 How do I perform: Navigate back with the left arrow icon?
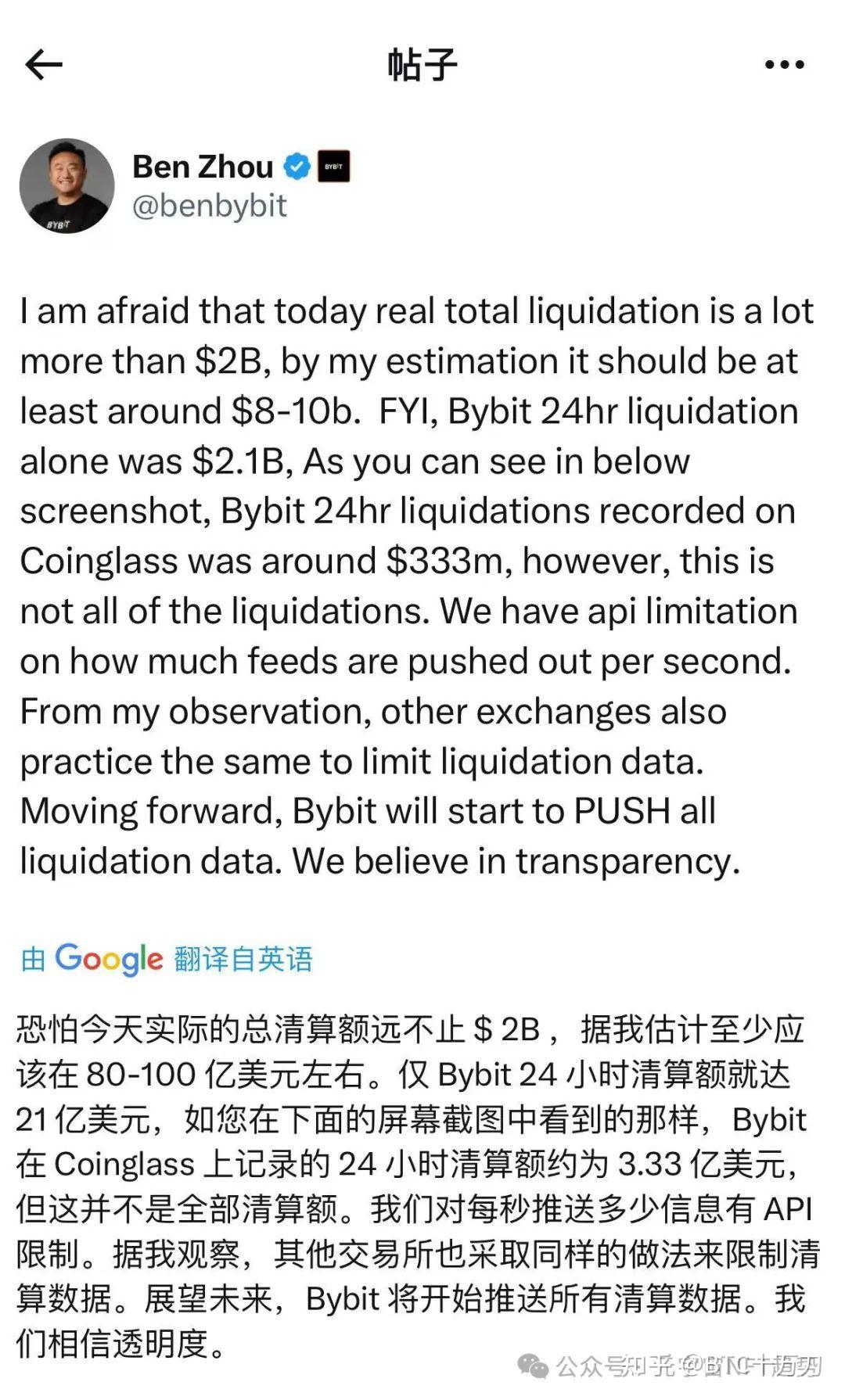(45, 64)
